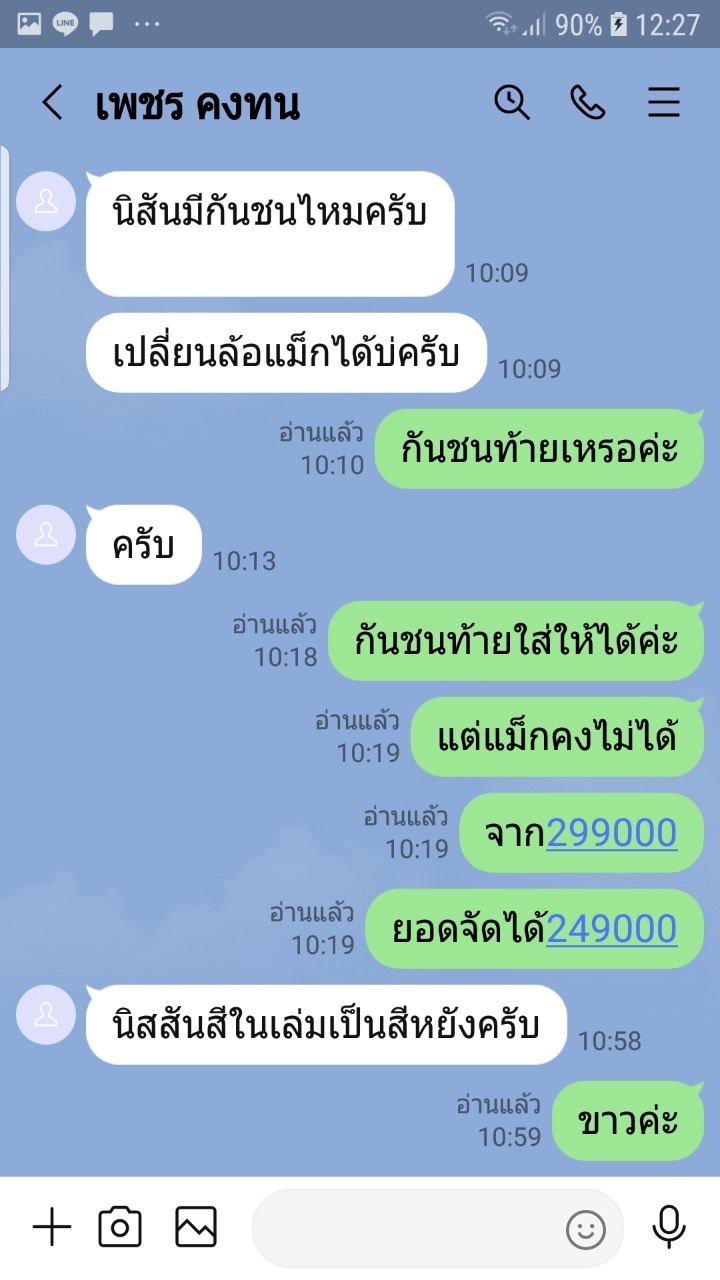
Task: Start a call with เพชร คงทน
Action: click(x=588, y=102)
